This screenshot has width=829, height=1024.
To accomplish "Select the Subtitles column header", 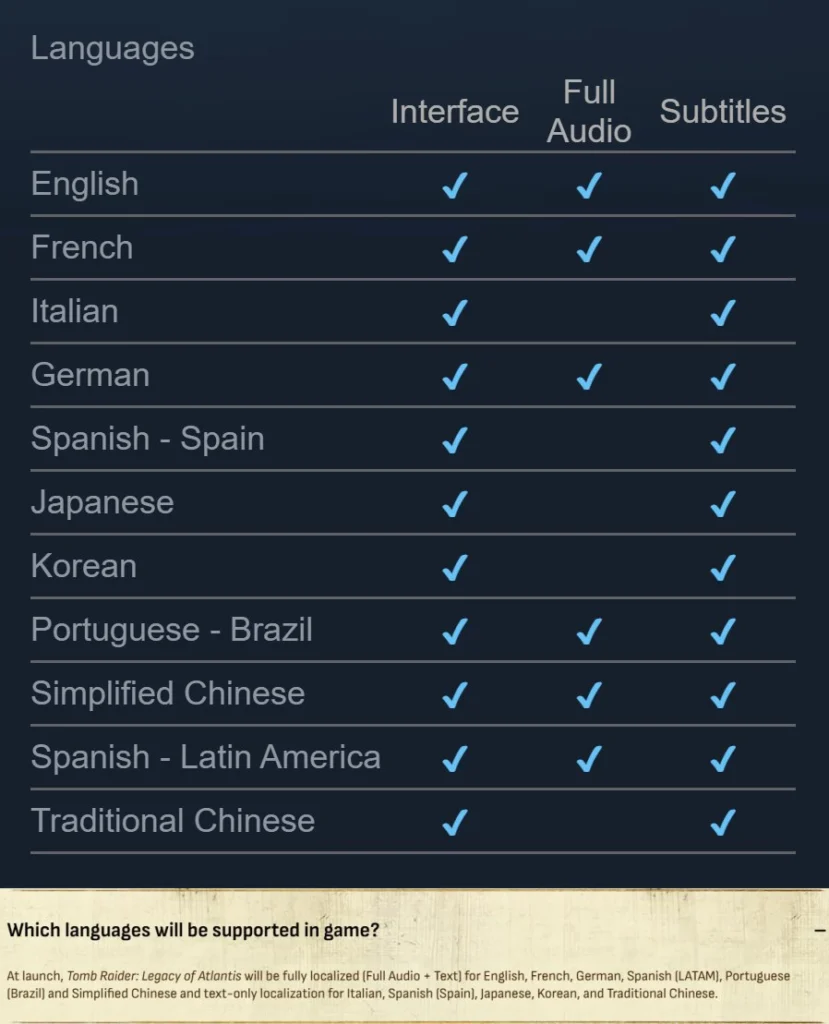I will [x=722, y=112].
